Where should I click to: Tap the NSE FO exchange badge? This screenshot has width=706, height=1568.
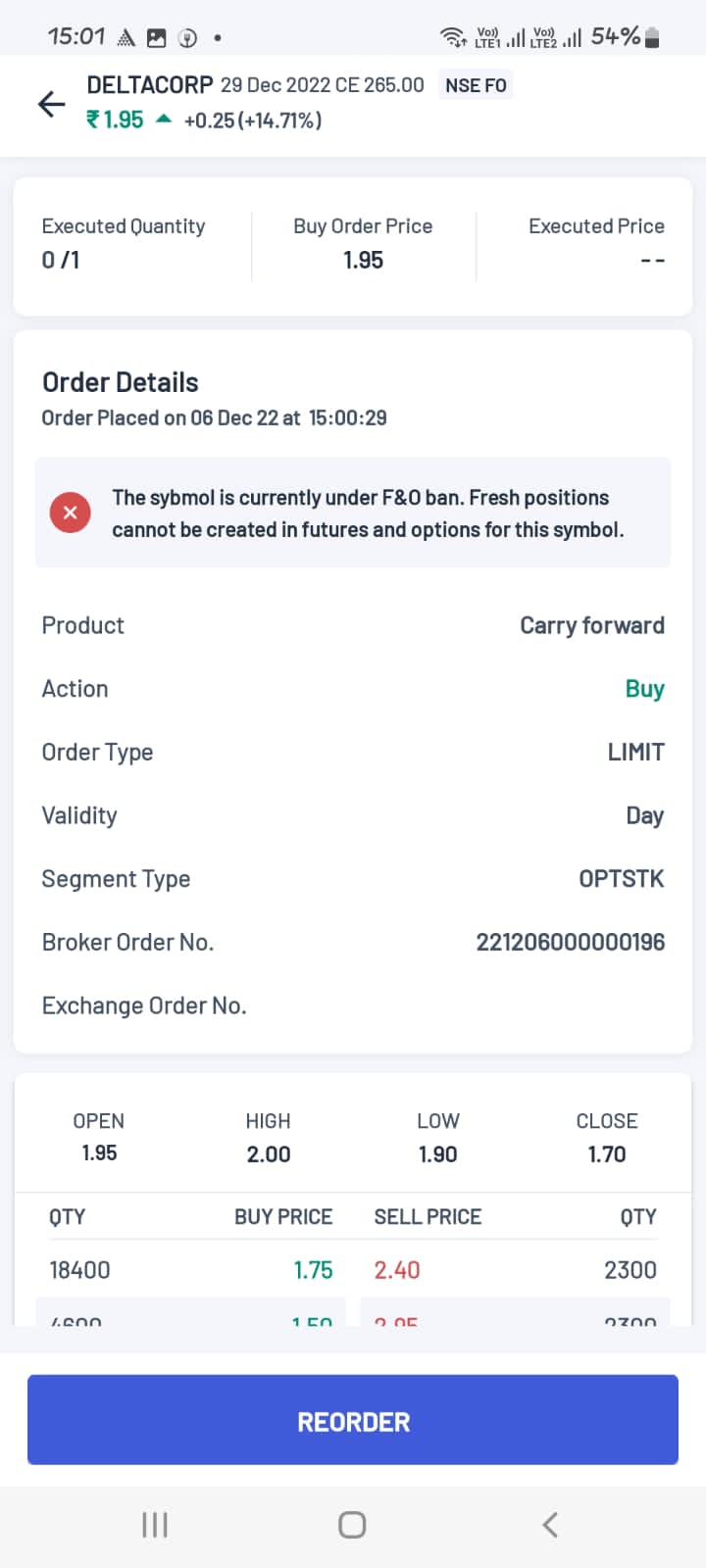tap(476, 85)
